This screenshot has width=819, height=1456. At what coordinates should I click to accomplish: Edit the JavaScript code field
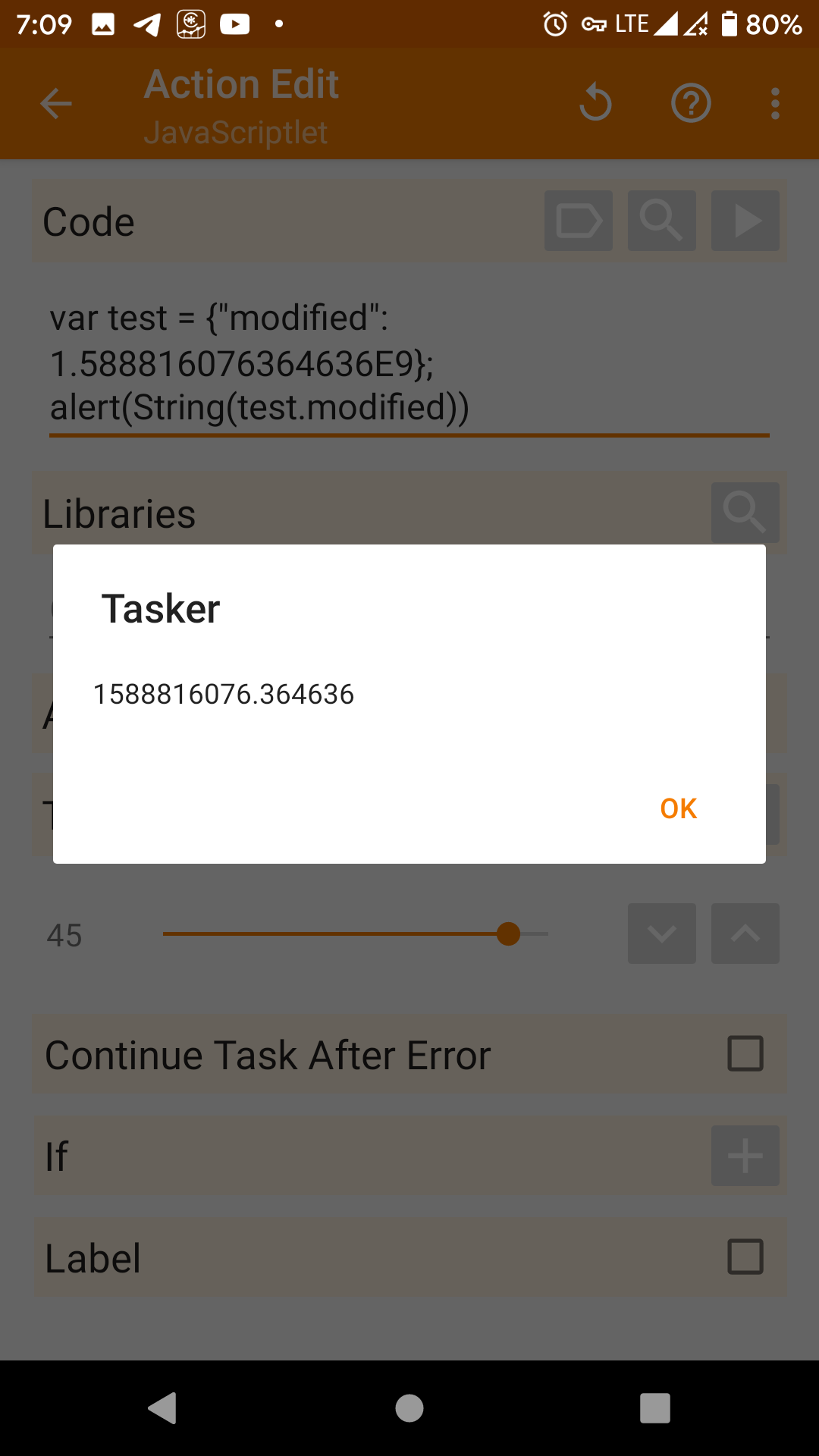coord(409,364)
